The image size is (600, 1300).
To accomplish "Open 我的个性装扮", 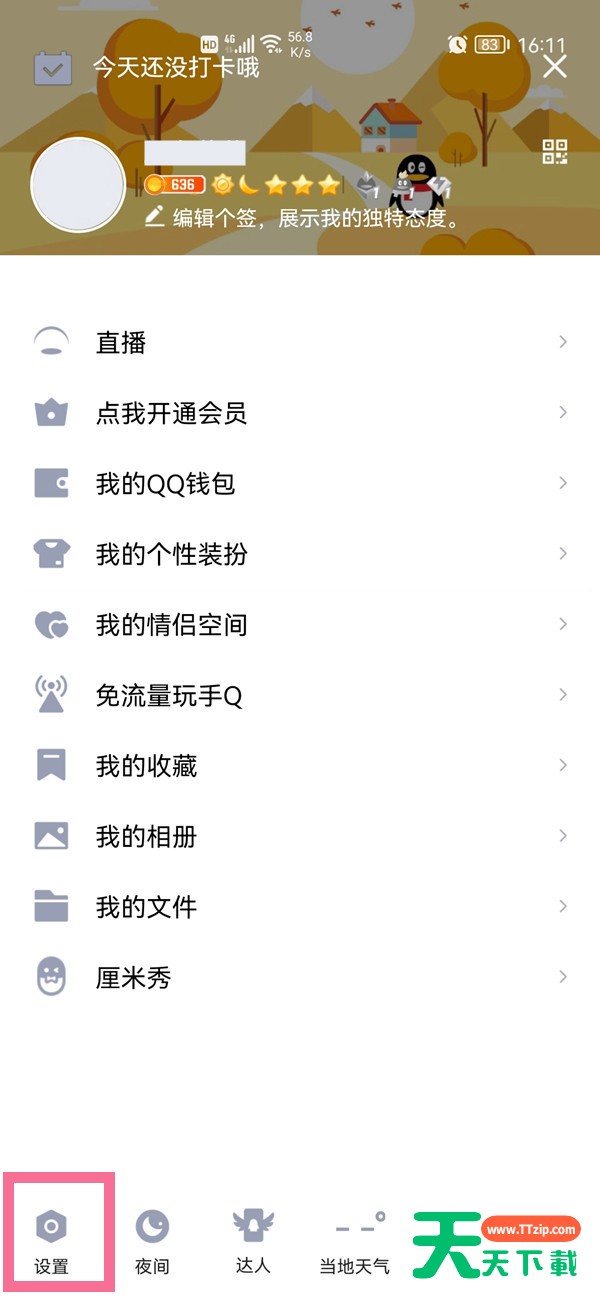I will coord(300,554).
